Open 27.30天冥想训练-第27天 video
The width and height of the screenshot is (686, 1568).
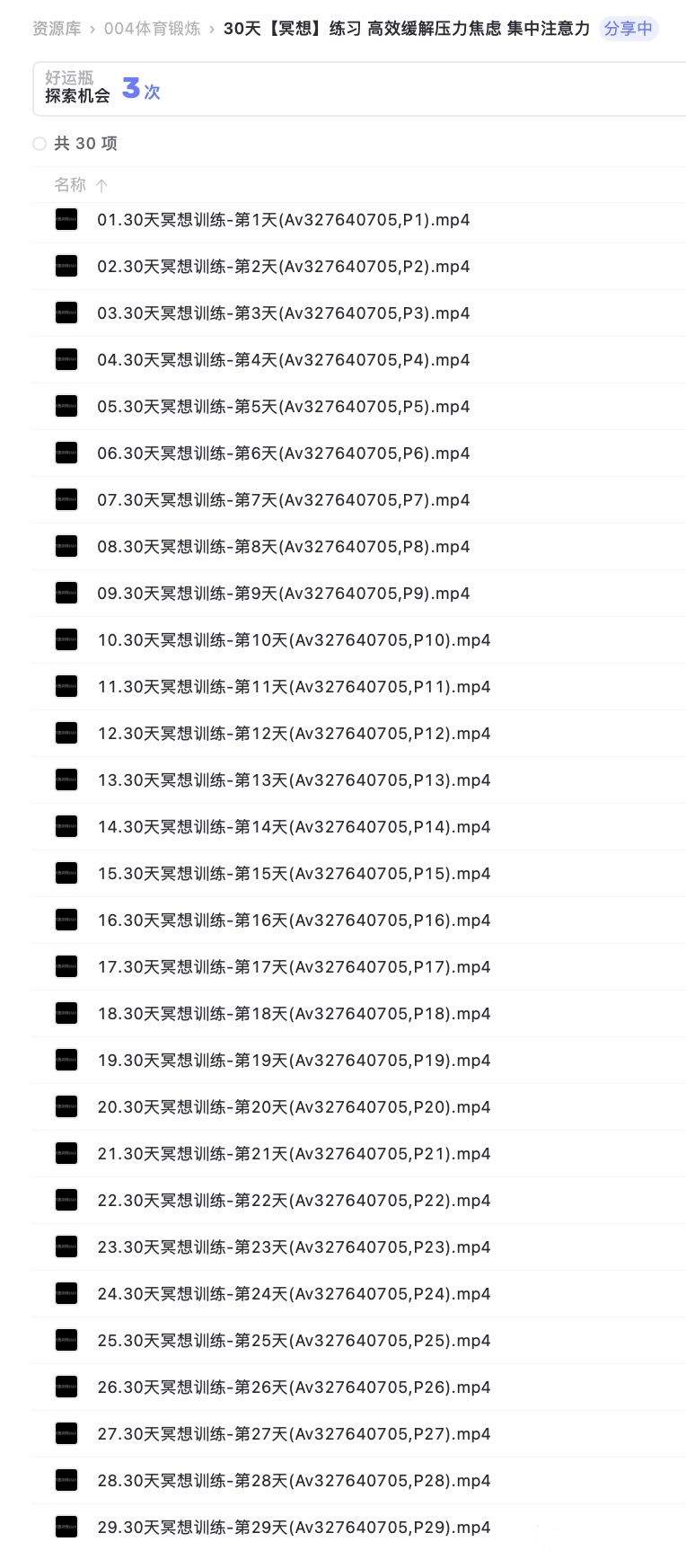click(294, 1434)
